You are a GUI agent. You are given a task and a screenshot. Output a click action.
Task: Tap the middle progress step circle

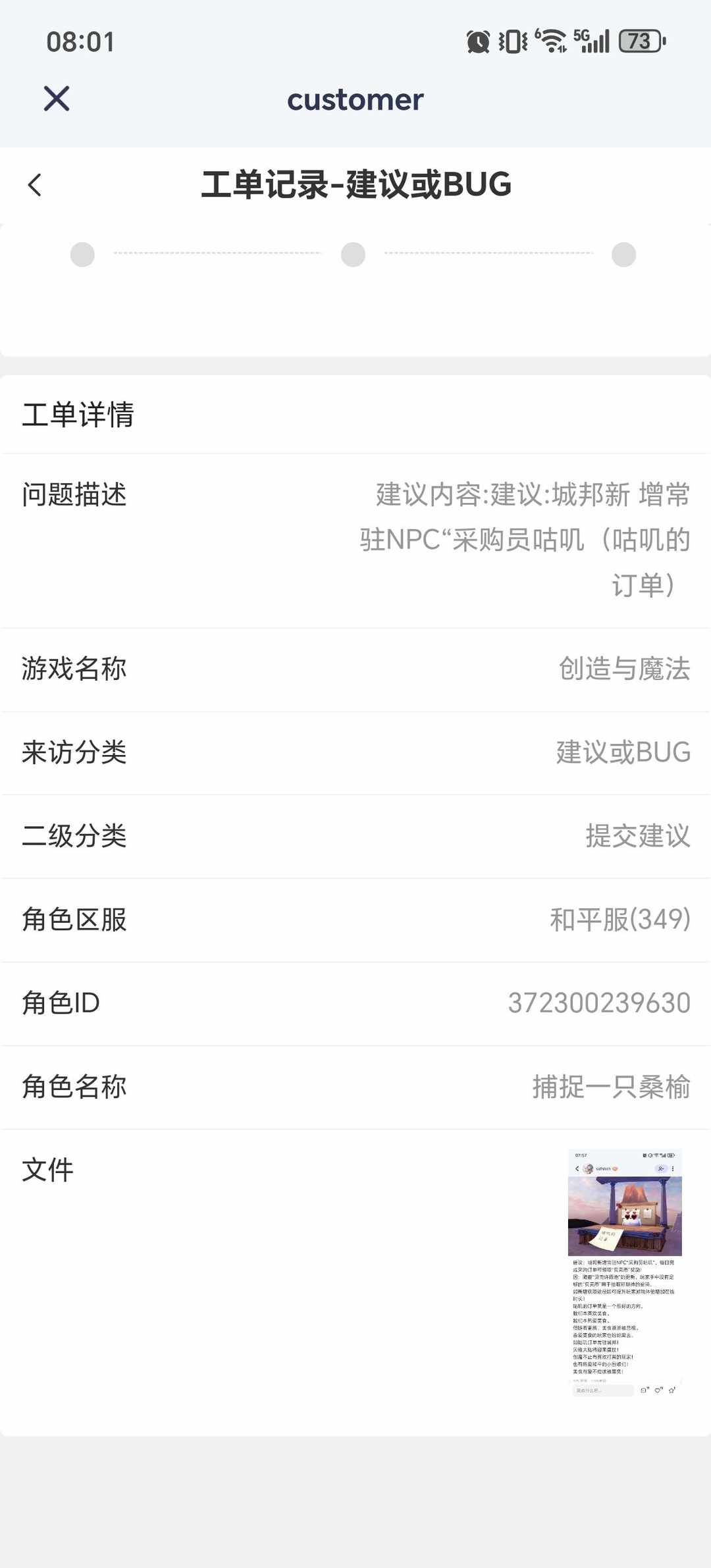tap(354, 255)
